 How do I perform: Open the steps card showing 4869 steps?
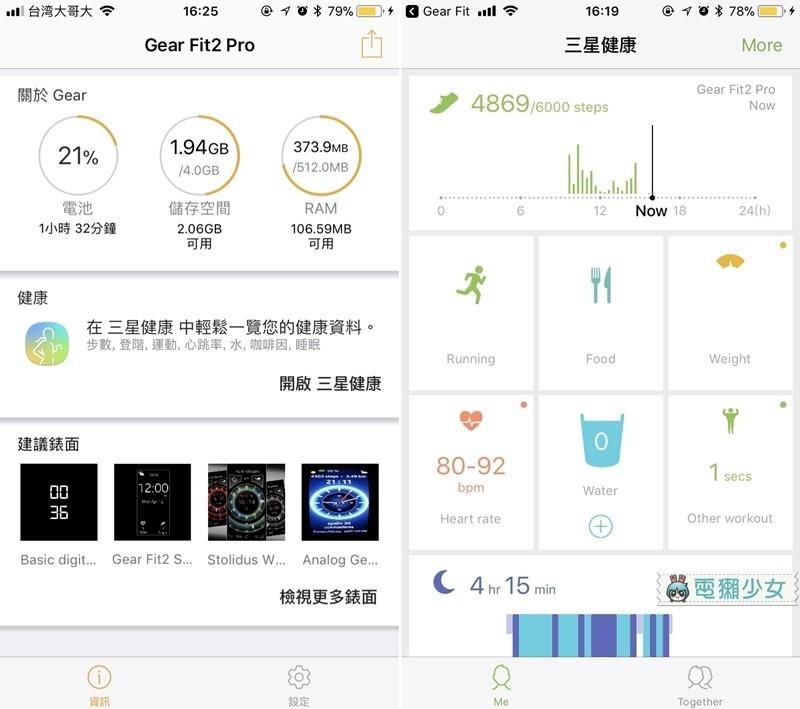[x=600, y=150]
